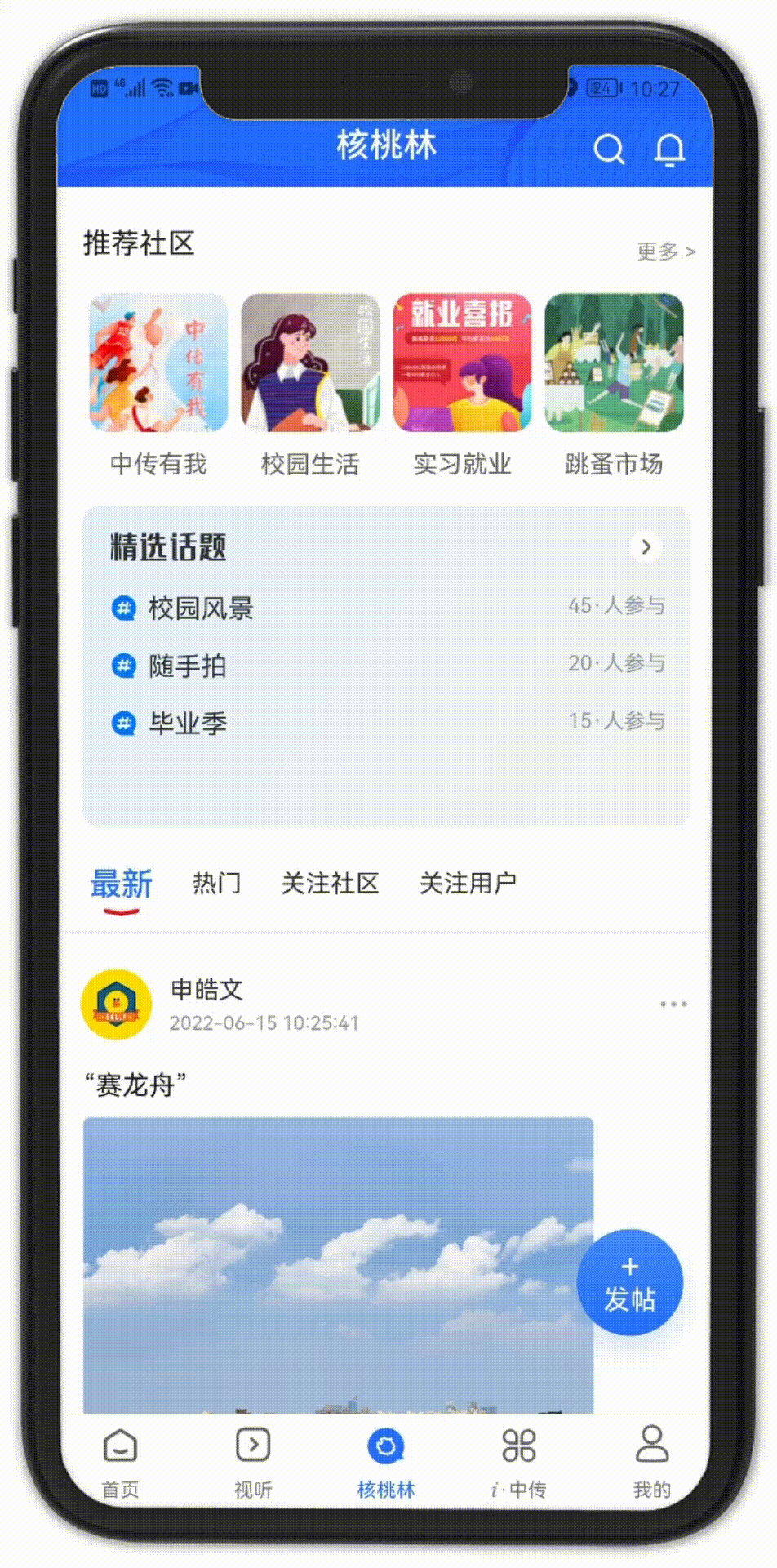Screen dimensions: 777x1568
Task: Open the 校园风景 topic
Action: 201,608
